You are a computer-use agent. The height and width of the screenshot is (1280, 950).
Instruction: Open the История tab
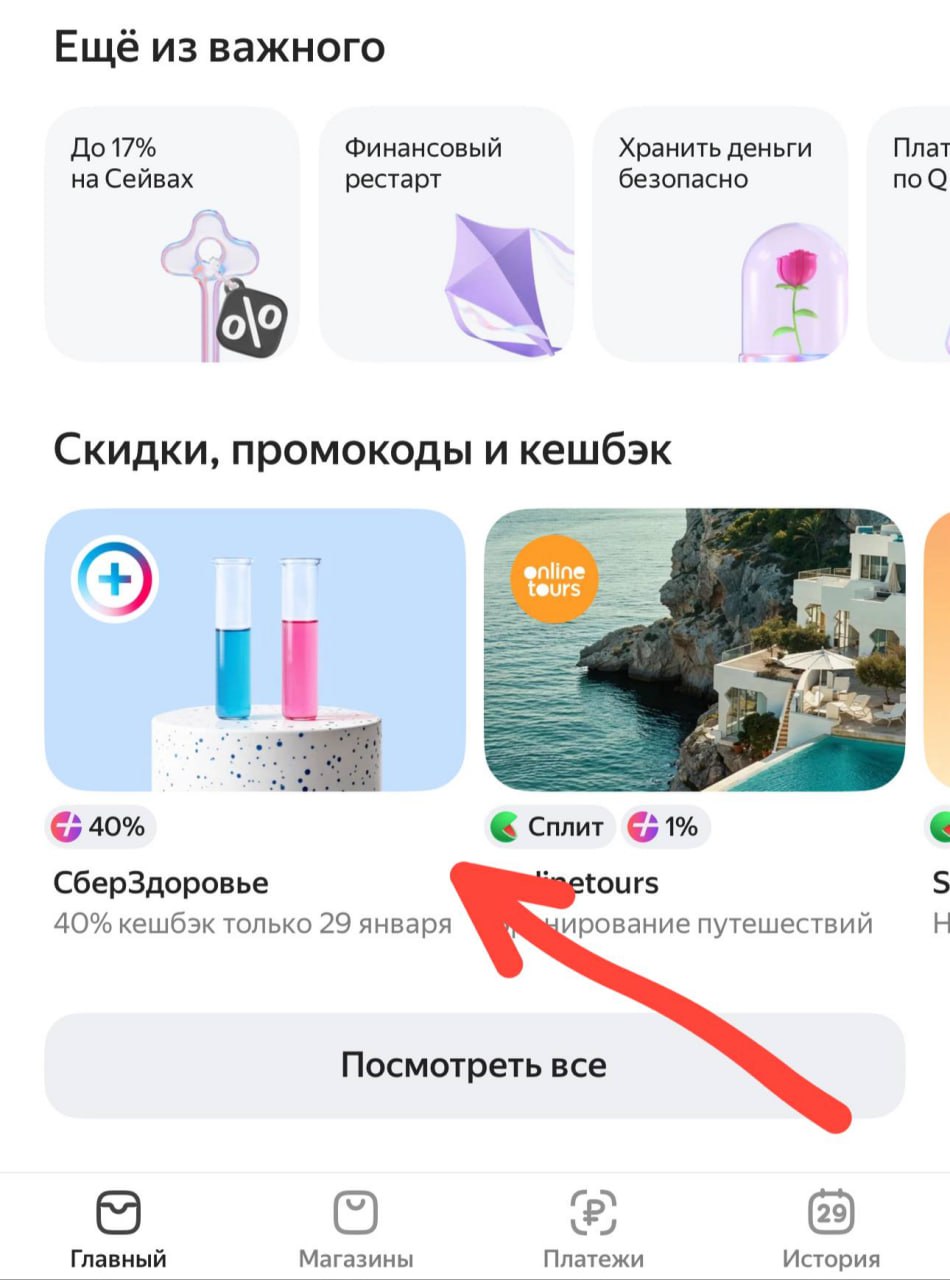(x=830, y=1228)
